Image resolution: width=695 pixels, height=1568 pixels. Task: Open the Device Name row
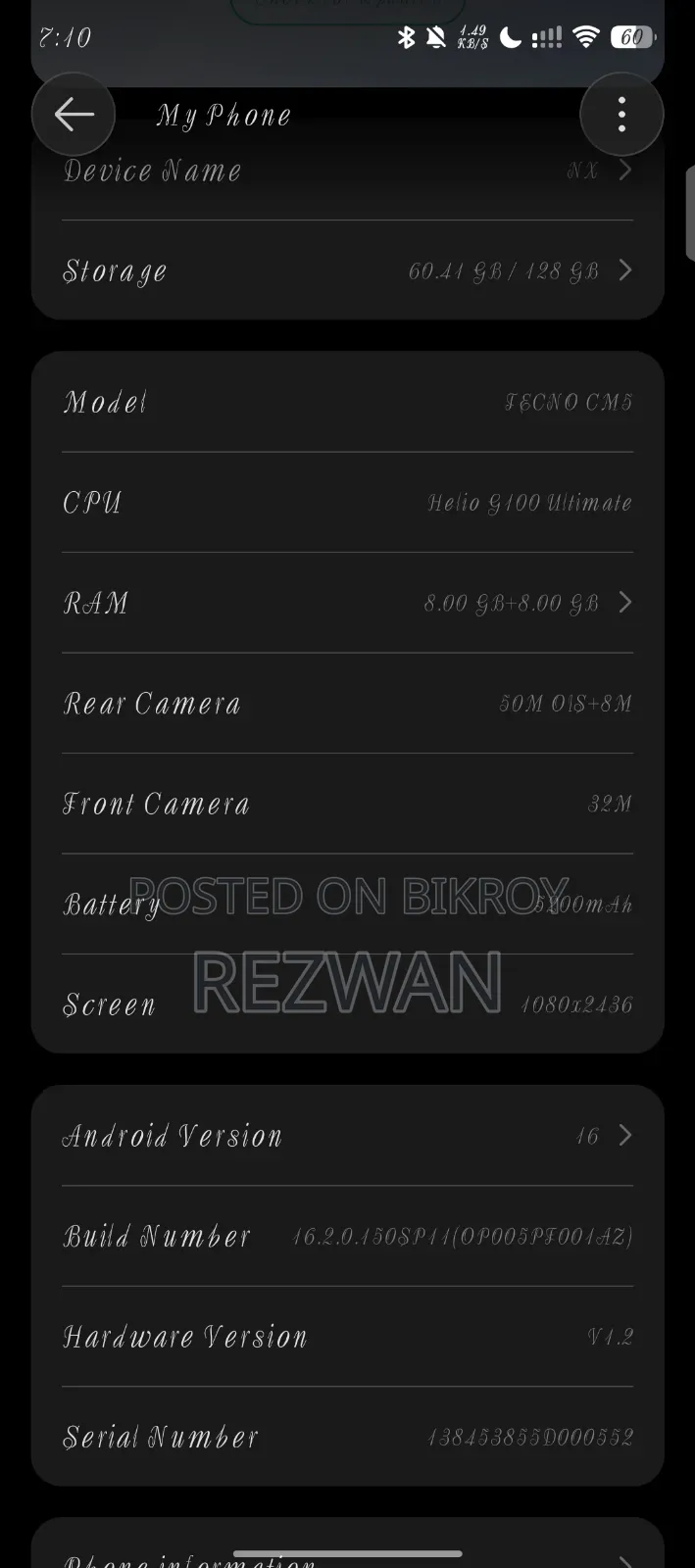click(347, 171)
